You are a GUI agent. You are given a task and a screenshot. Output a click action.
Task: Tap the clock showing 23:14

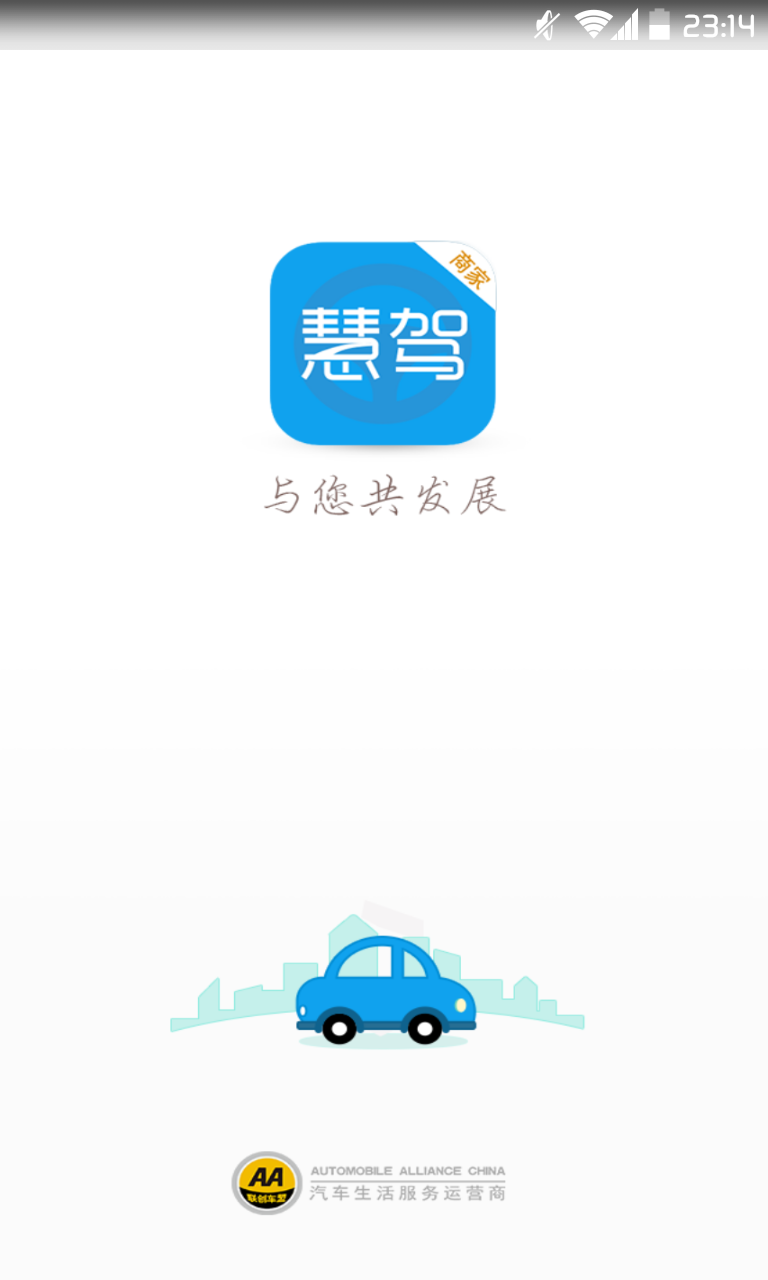716,25
